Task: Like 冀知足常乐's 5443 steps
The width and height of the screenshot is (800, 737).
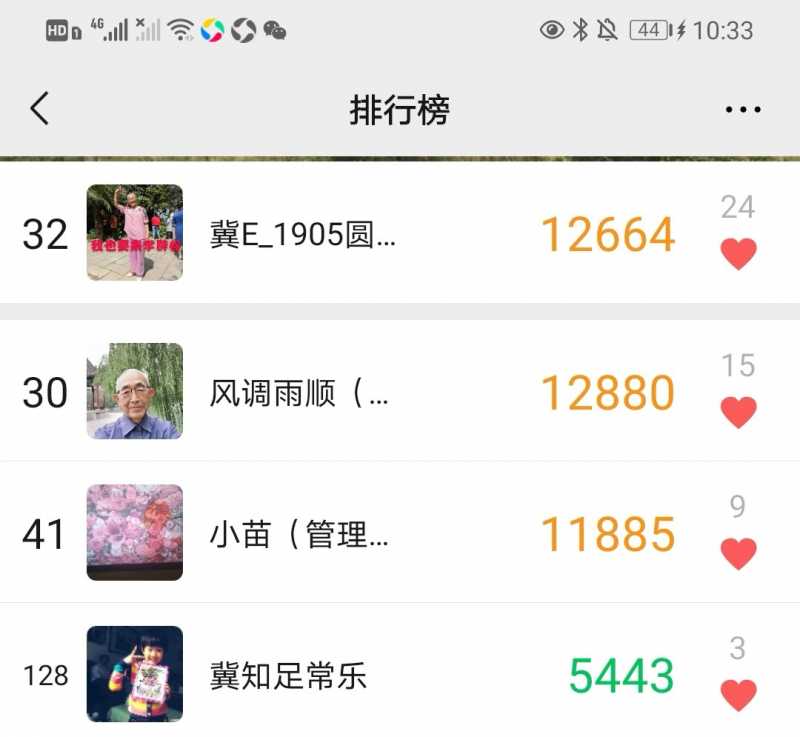Action: tap(738, 694)
